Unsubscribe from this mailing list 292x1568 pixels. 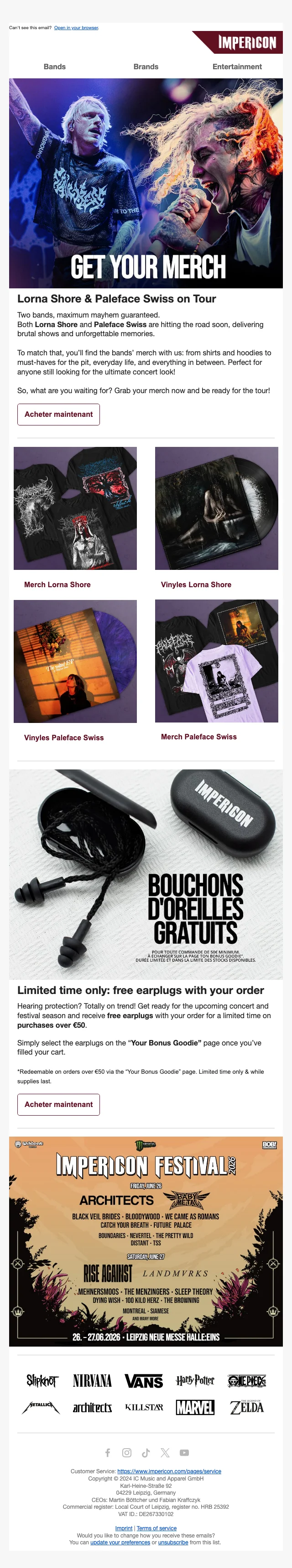173,1542
